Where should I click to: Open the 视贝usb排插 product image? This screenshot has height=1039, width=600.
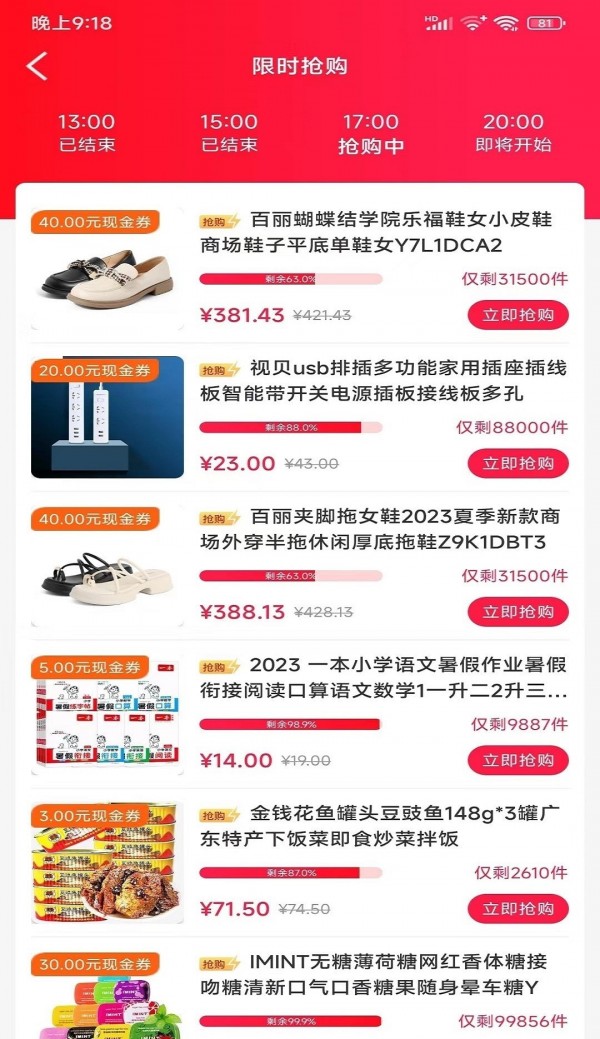(107, 418)
